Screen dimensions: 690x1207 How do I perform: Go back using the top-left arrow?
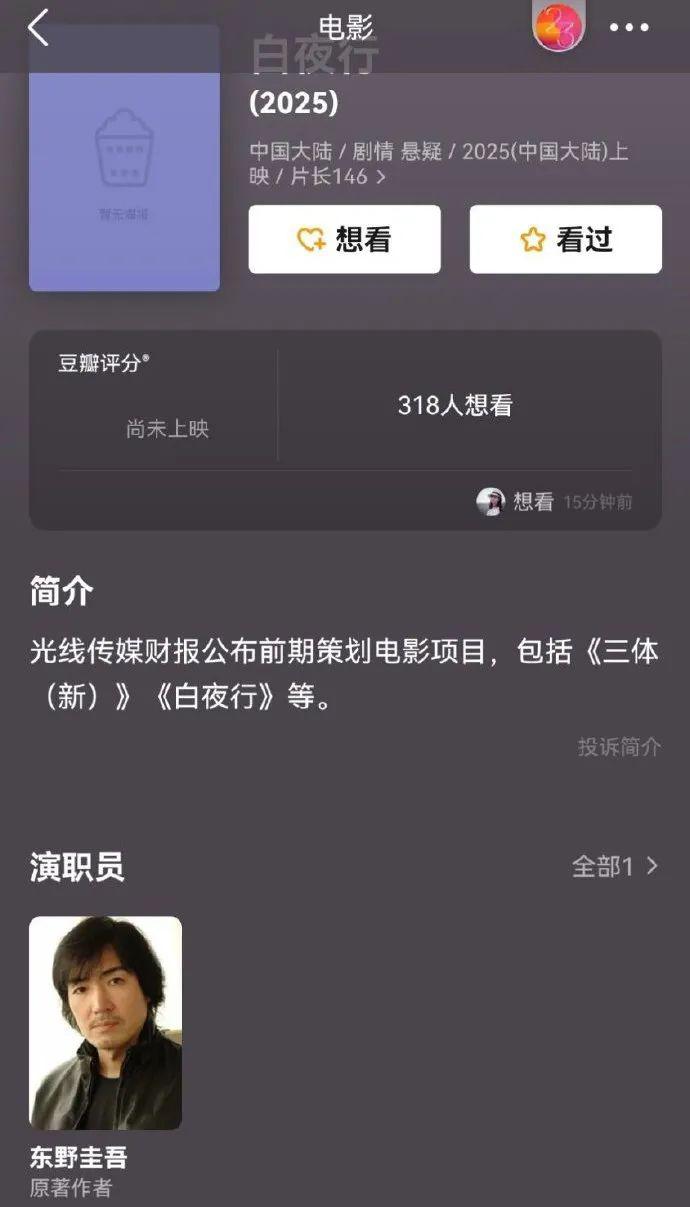(38, 28)
